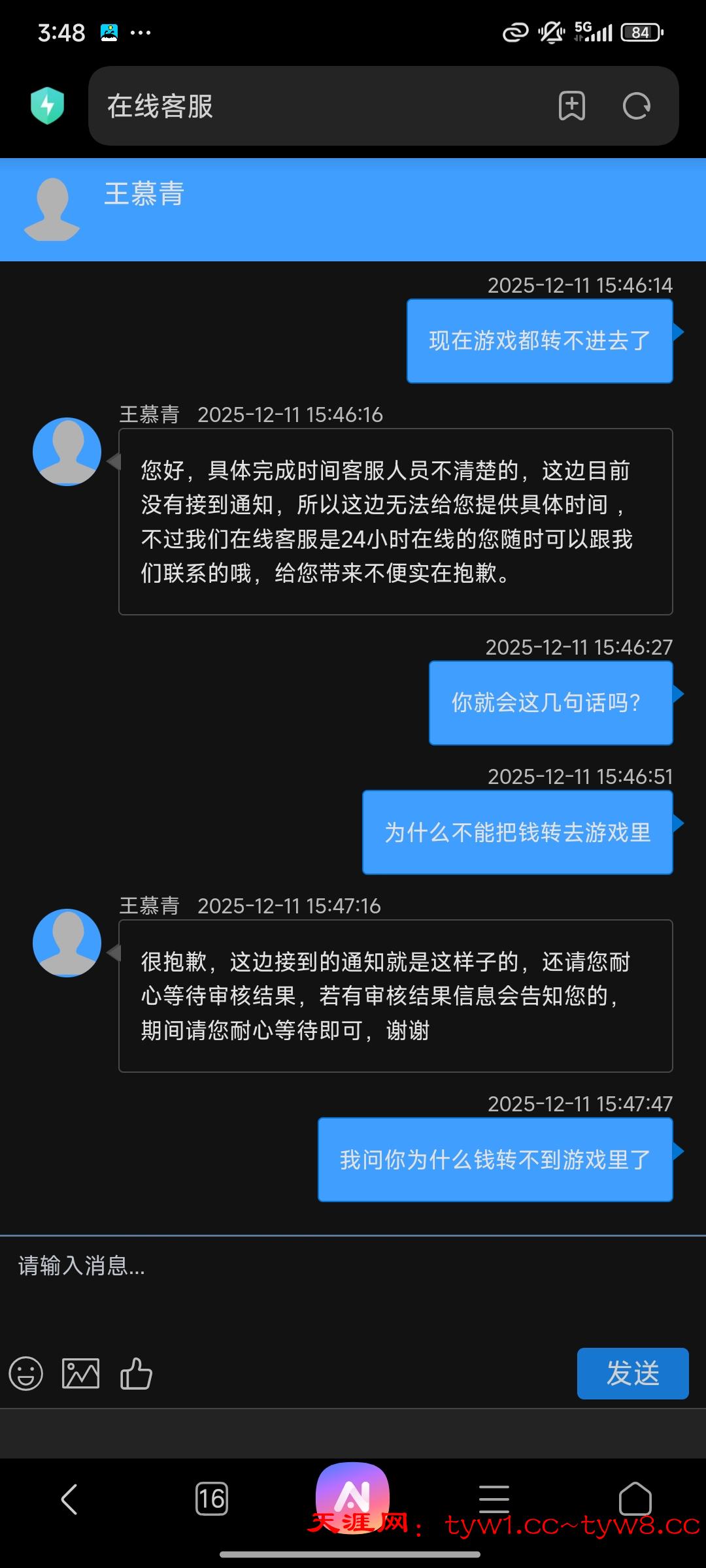Rate the service with thumbs up
706x1568 pixels.
point(136,1373)
